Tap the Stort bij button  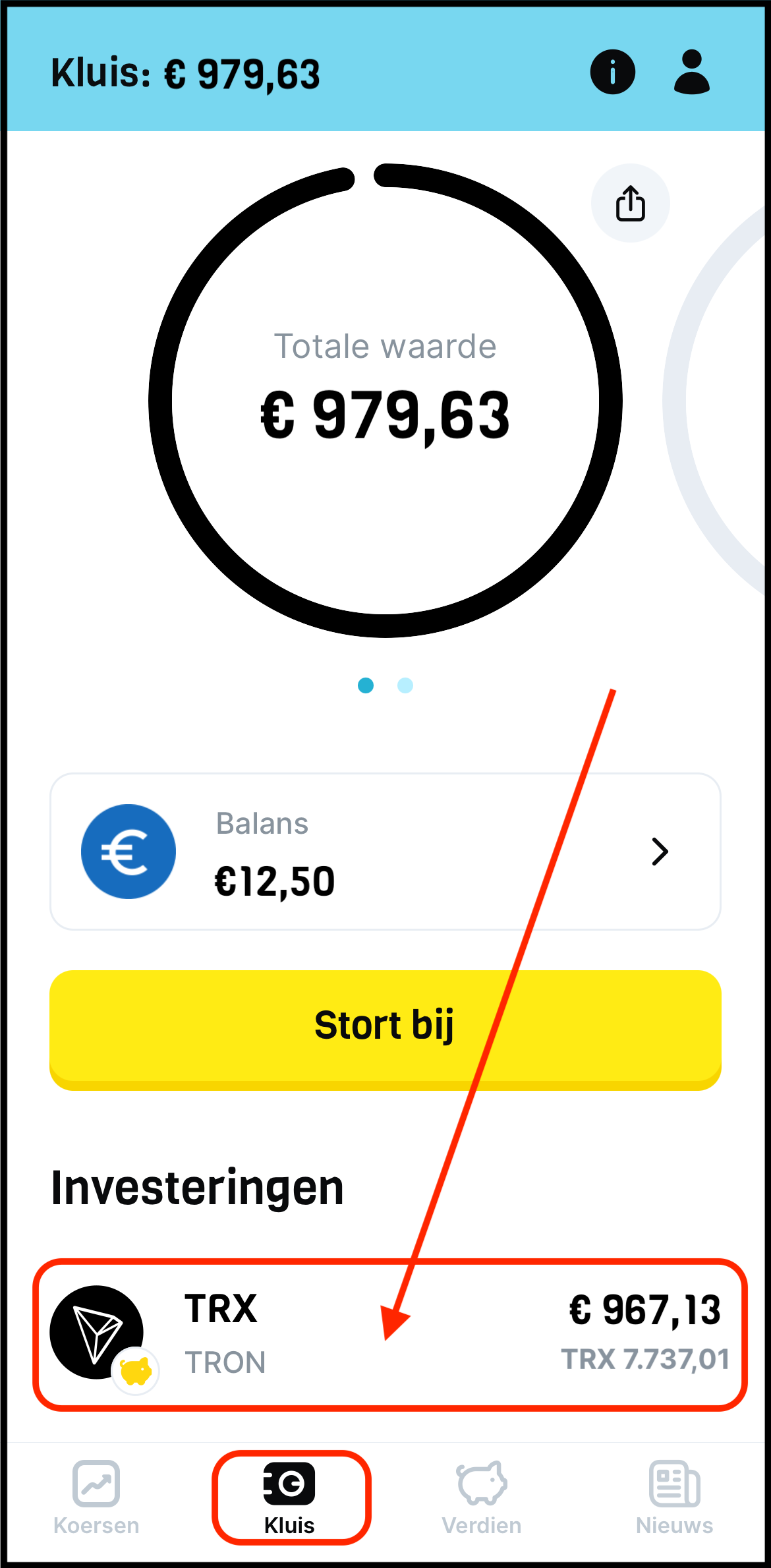[x=385, y=1027]
